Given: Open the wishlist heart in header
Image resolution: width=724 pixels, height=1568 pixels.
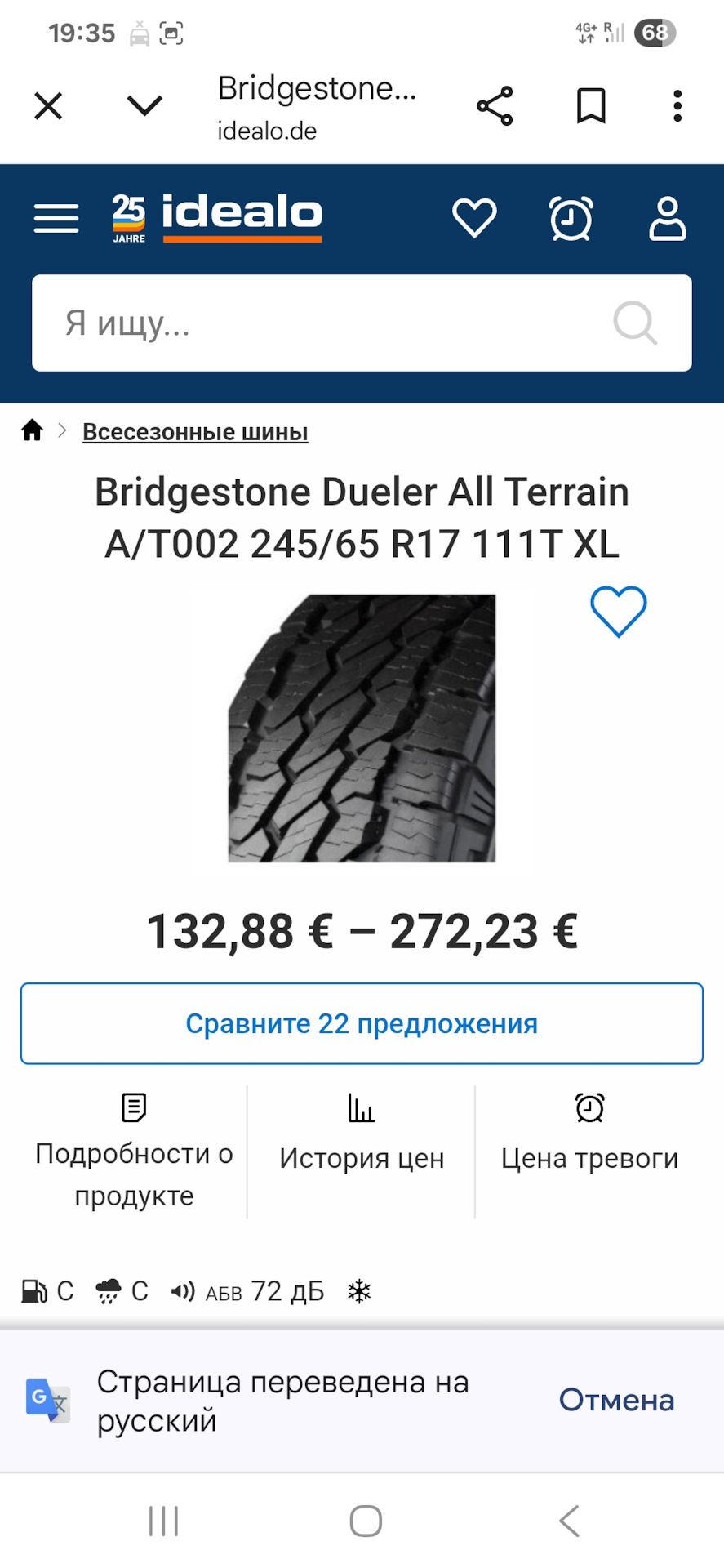Looking at the screenshot, I should point(474,218).
